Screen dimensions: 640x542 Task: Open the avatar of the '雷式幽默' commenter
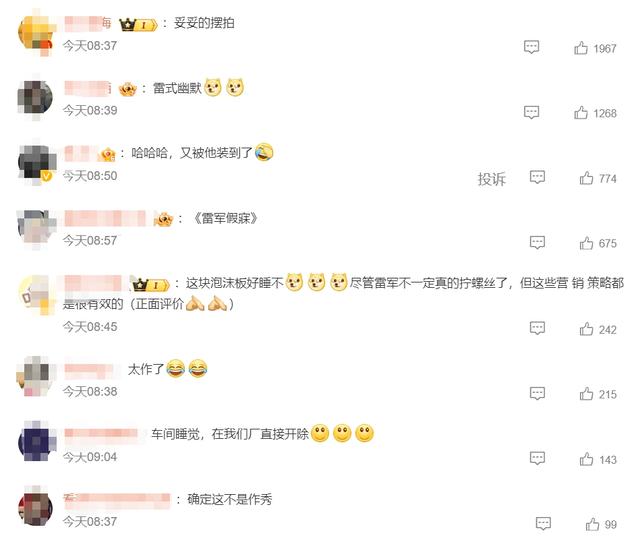point(36,97)
